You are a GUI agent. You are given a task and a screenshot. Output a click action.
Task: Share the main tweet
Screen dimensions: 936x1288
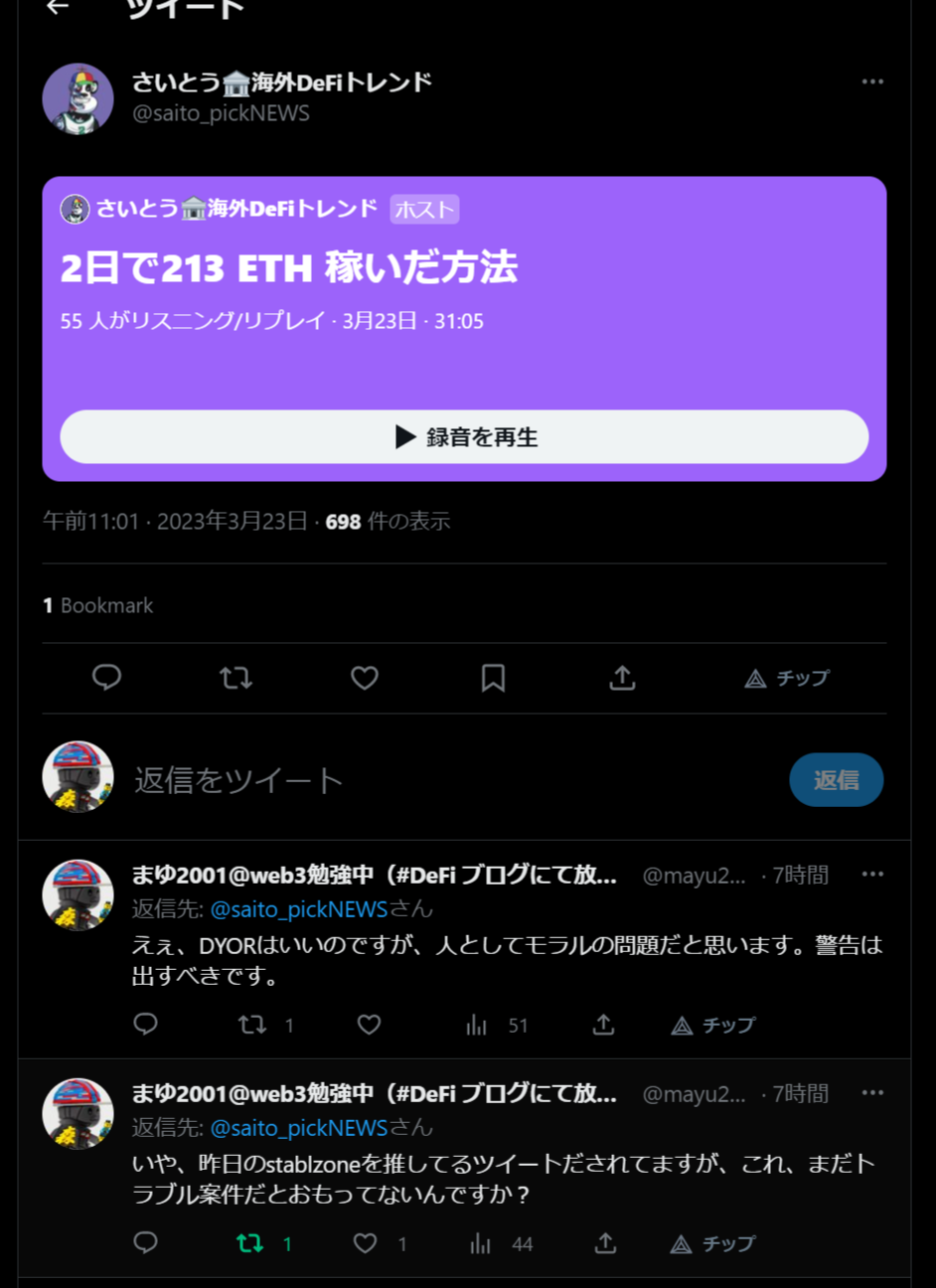point(622,678)
